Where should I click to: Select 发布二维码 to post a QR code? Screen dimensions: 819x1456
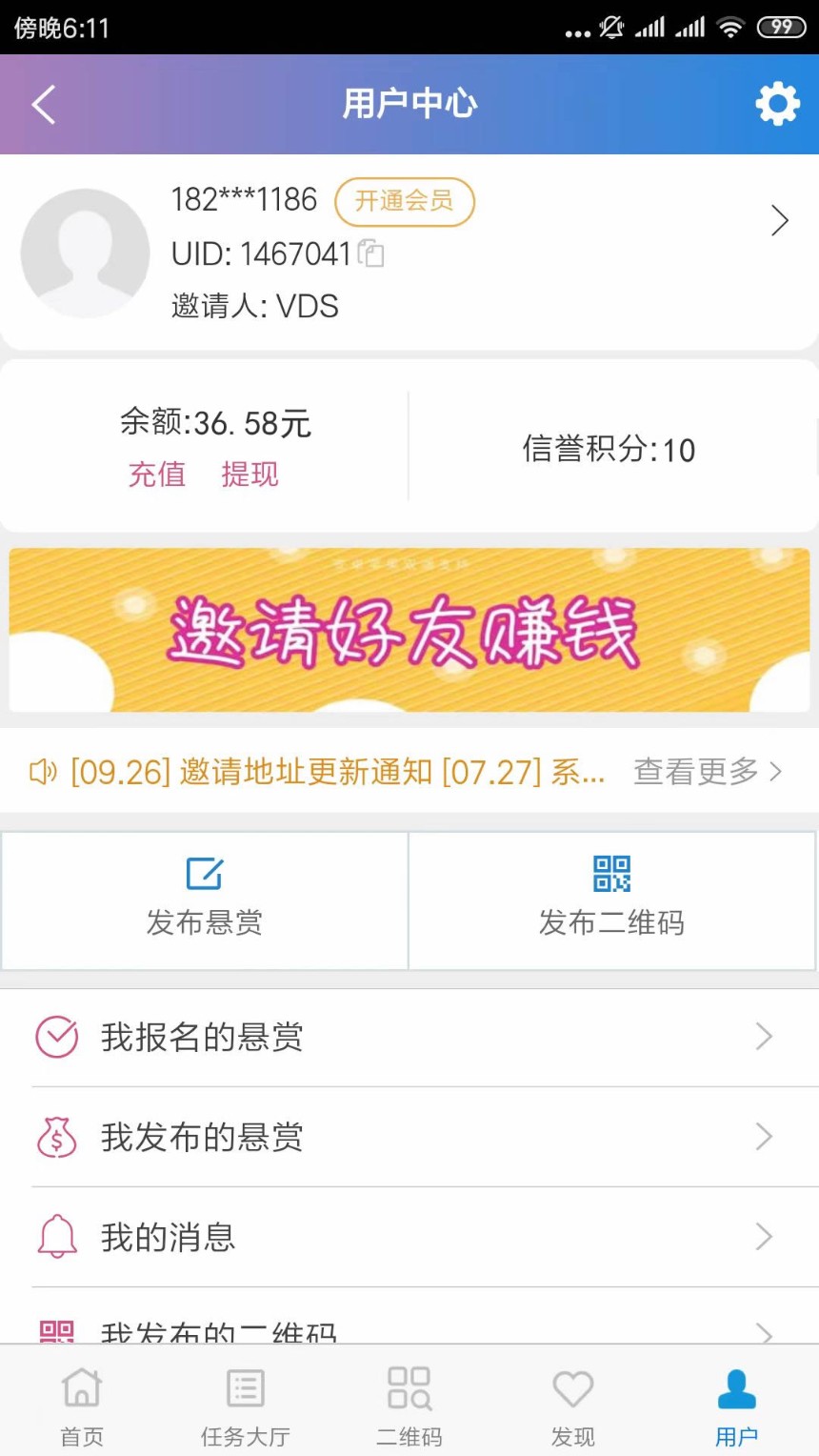pos(611,900)
